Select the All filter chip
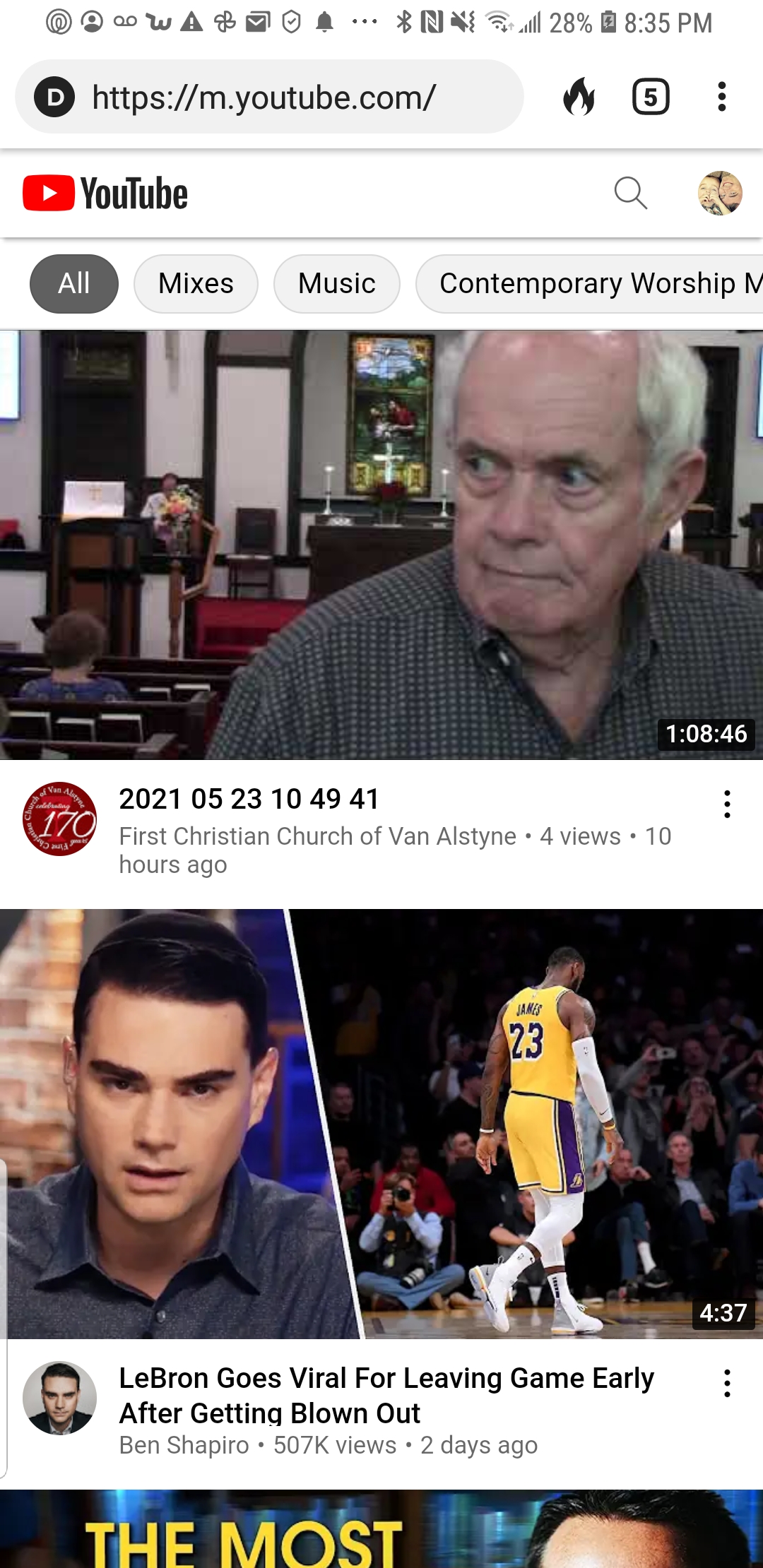The height and width of the screenshot is (1568, 763). pos(73,284)
